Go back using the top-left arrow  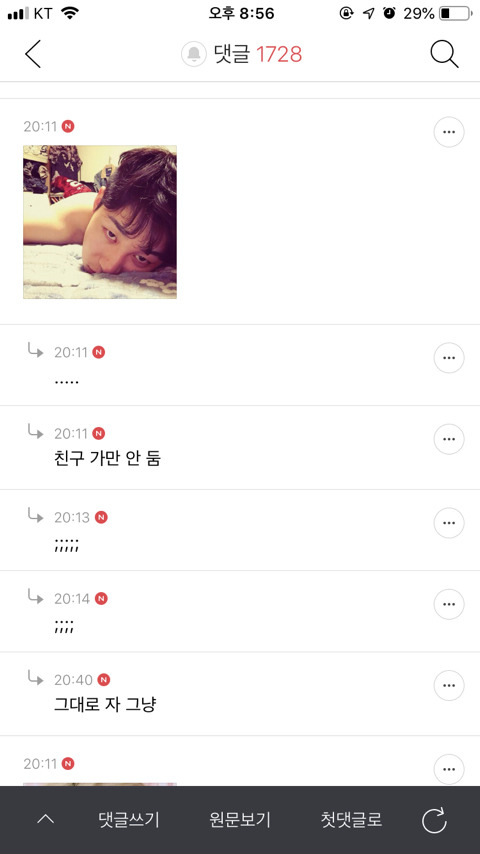pyautogui.click(x=33, y=54)
